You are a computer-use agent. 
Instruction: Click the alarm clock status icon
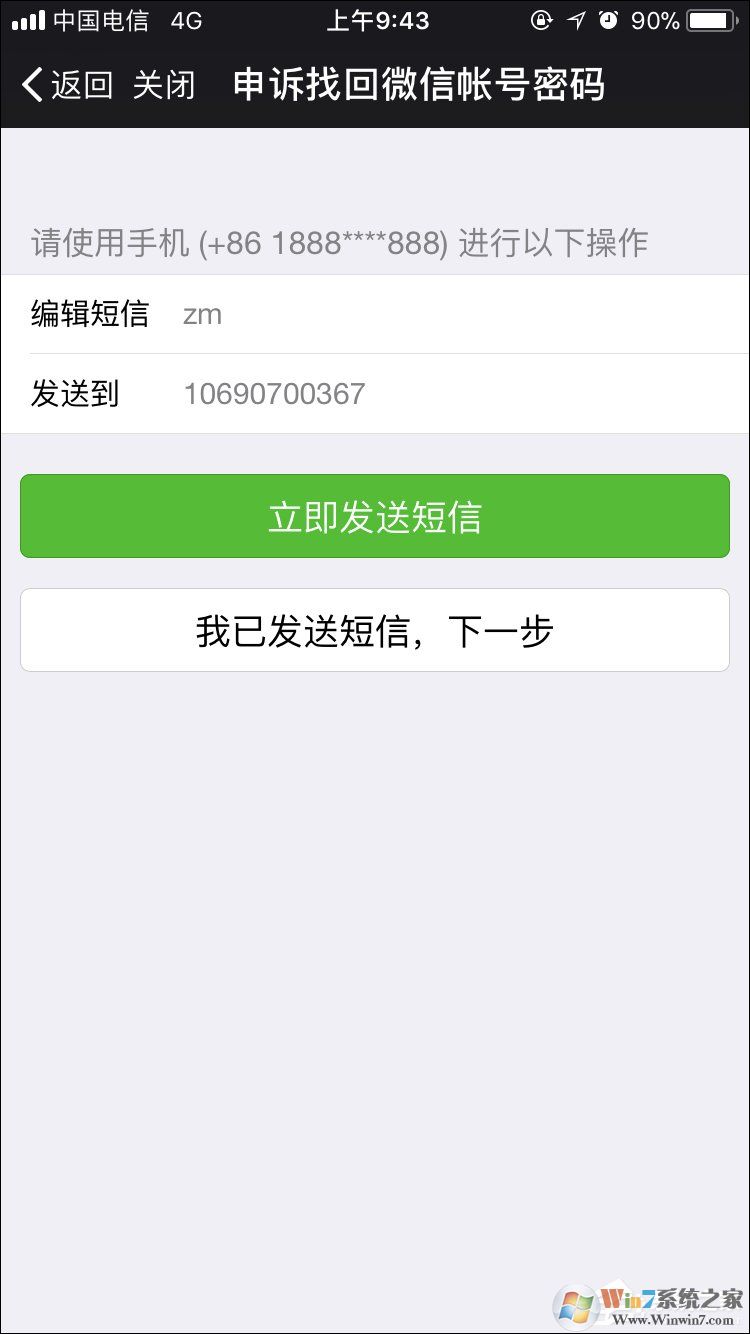click(608, 20)
